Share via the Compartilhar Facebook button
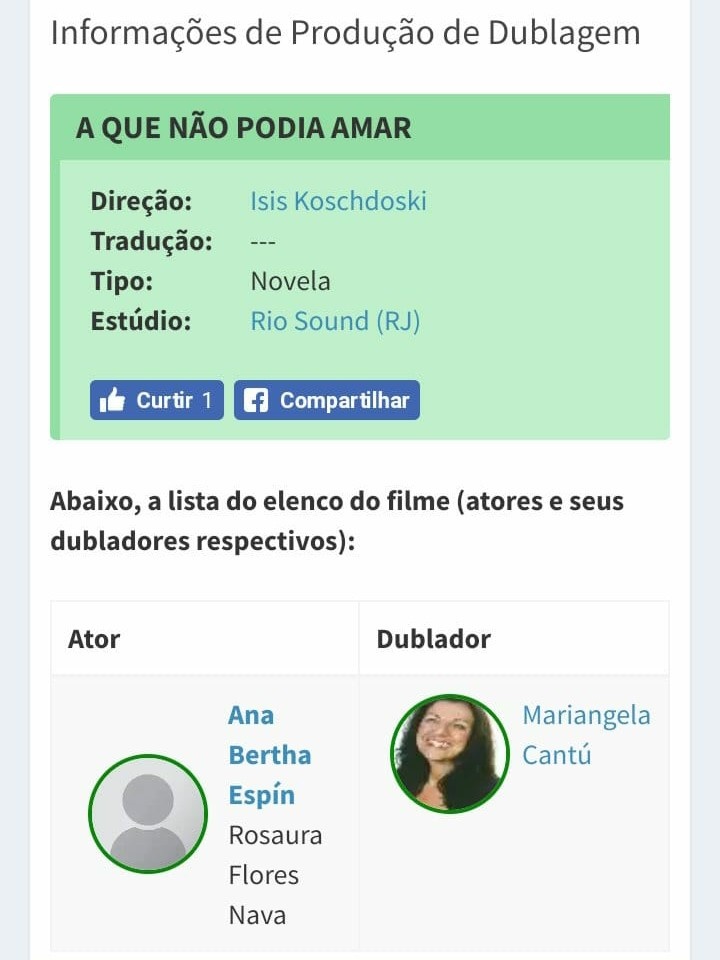 (x=327, y=400)
